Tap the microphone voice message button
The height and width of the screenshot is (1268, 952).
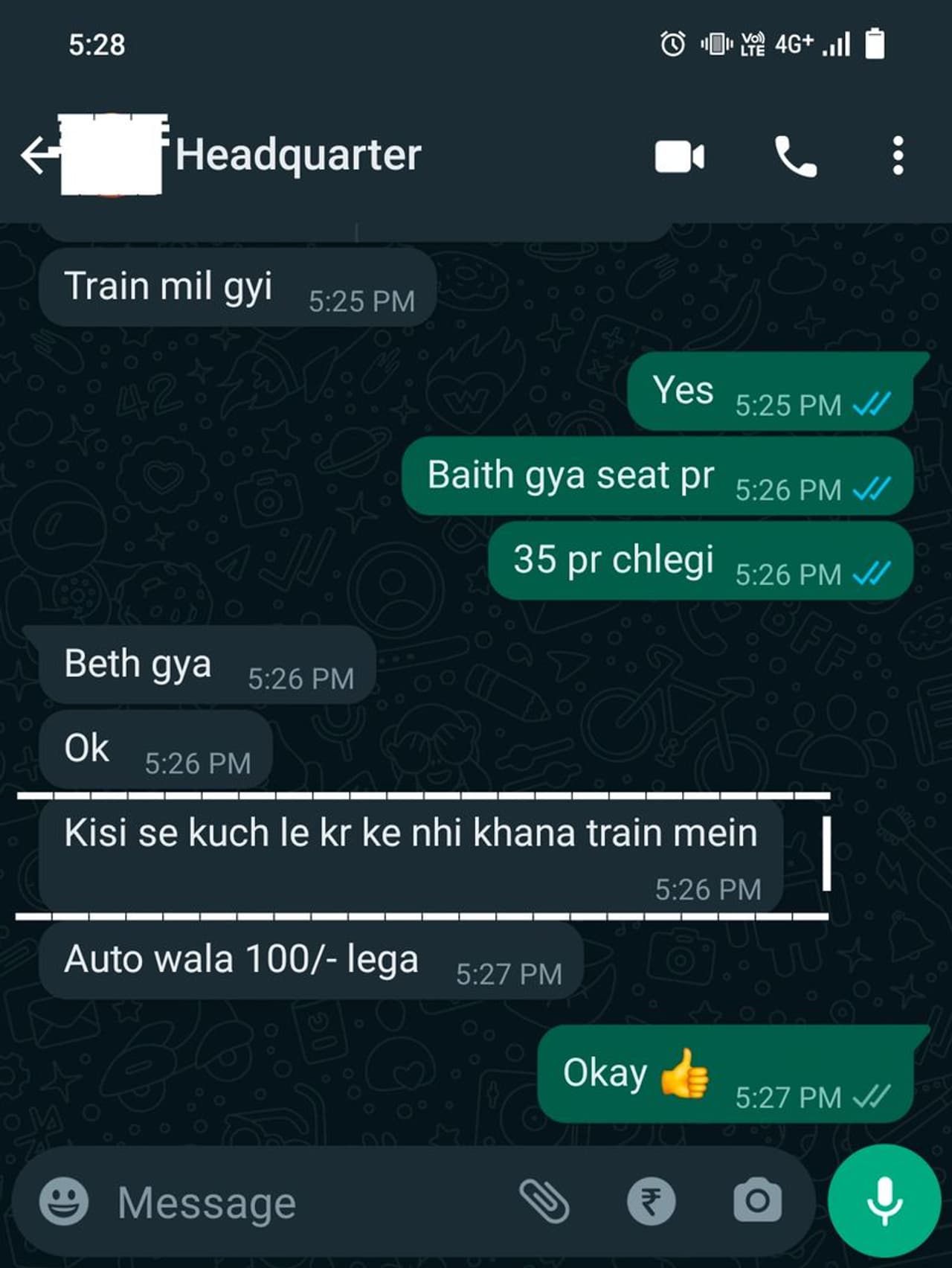tap(884, 1201)
